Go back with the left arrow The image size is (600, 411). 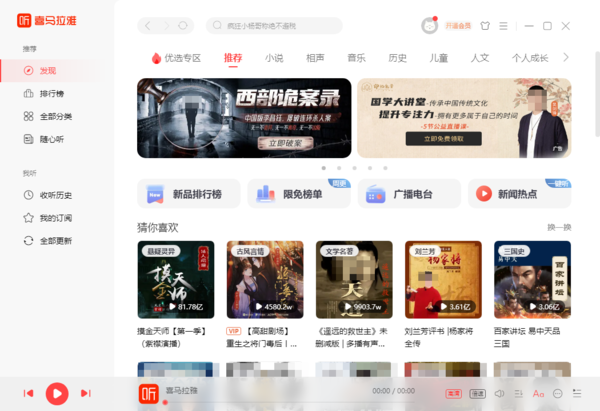149,25
